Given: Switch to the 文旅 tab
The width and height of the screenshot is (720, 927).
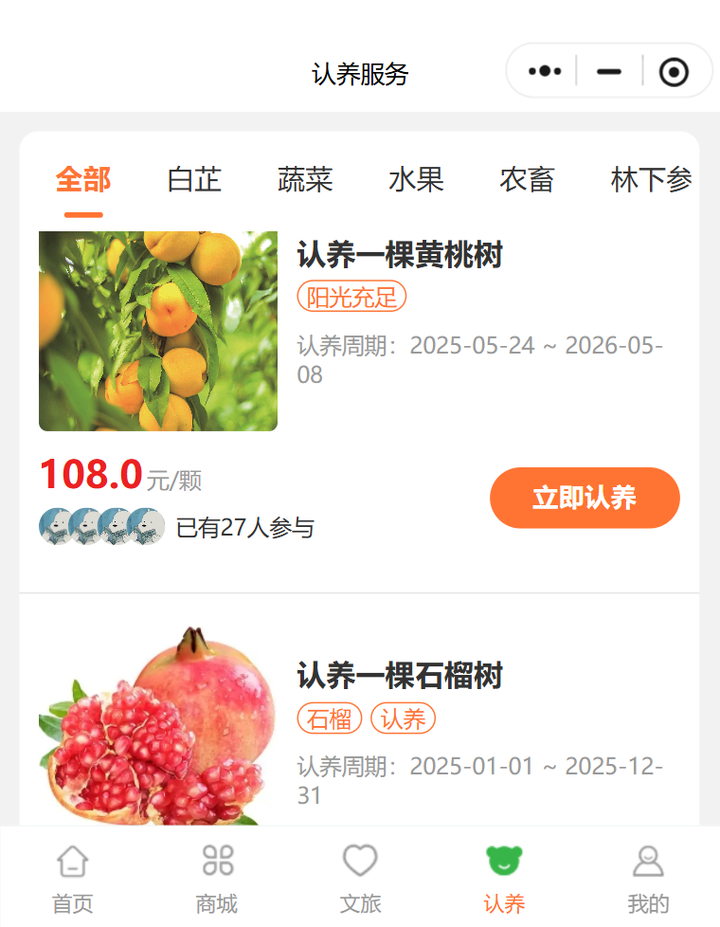Looking at the screenshot, I should 360,878.
